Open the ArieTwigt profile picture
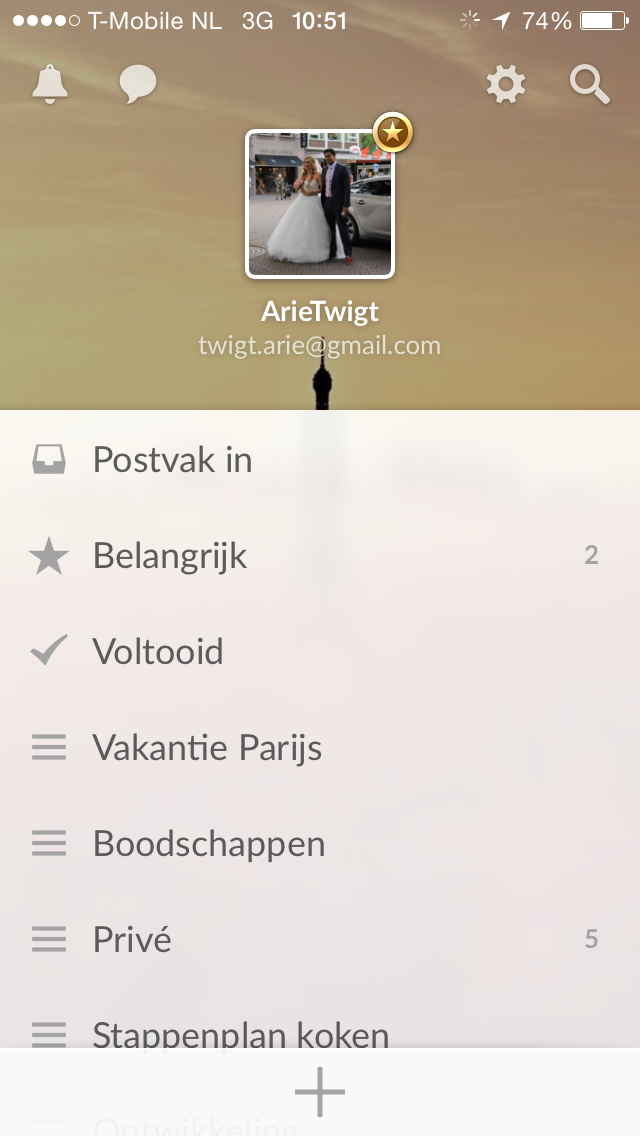Screen dimensions: 640x1136 (x=320, y=204)
